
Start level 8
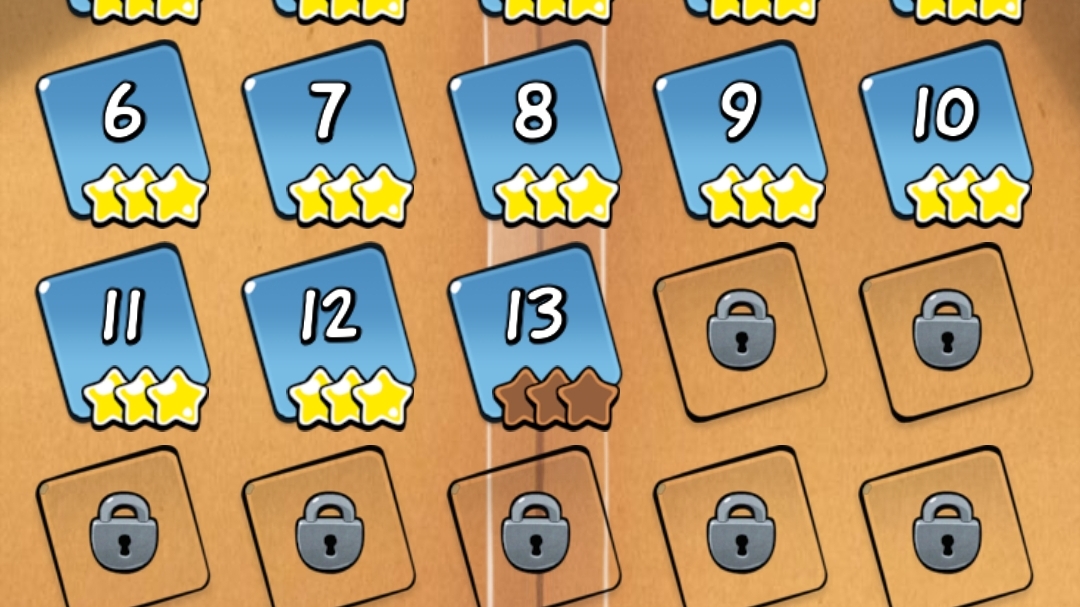pos(535,130)
